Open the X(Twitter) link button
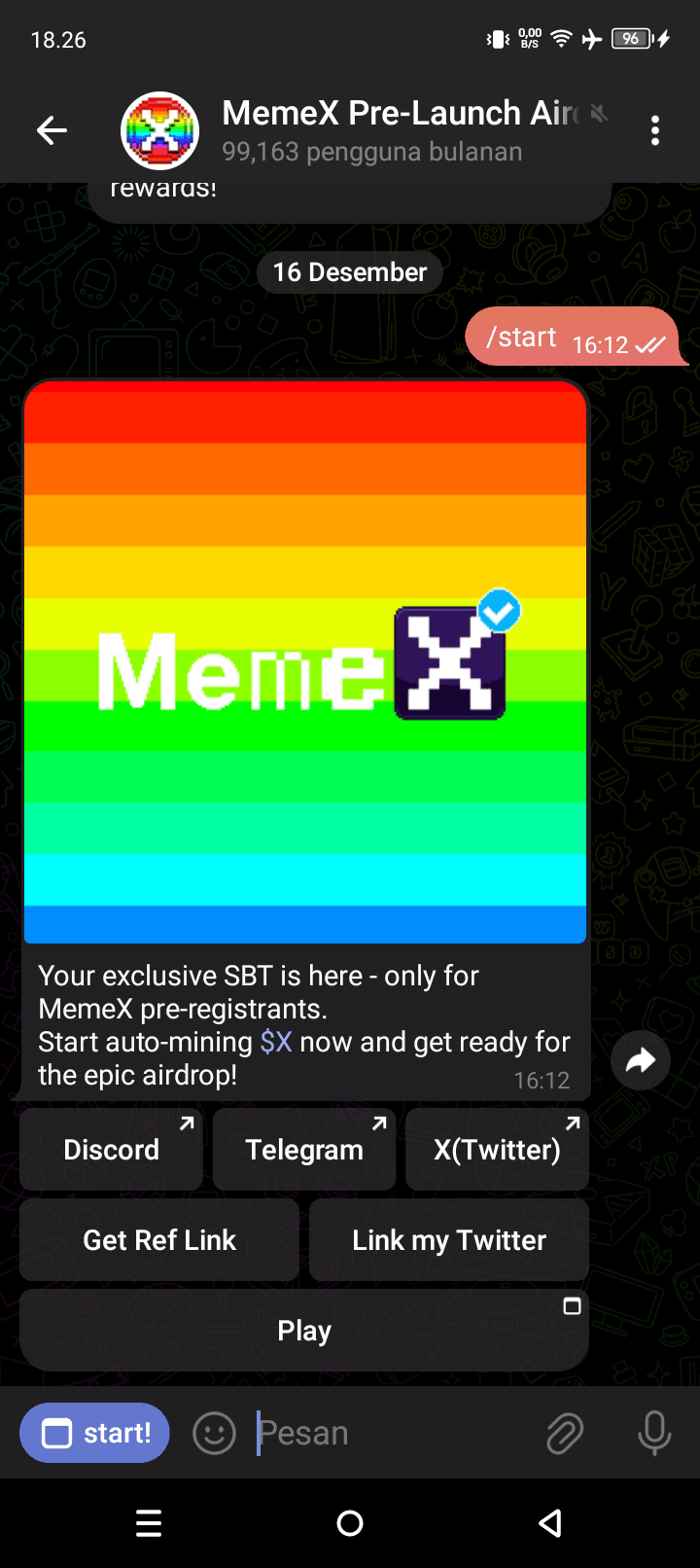 (x=497, y=1150)
